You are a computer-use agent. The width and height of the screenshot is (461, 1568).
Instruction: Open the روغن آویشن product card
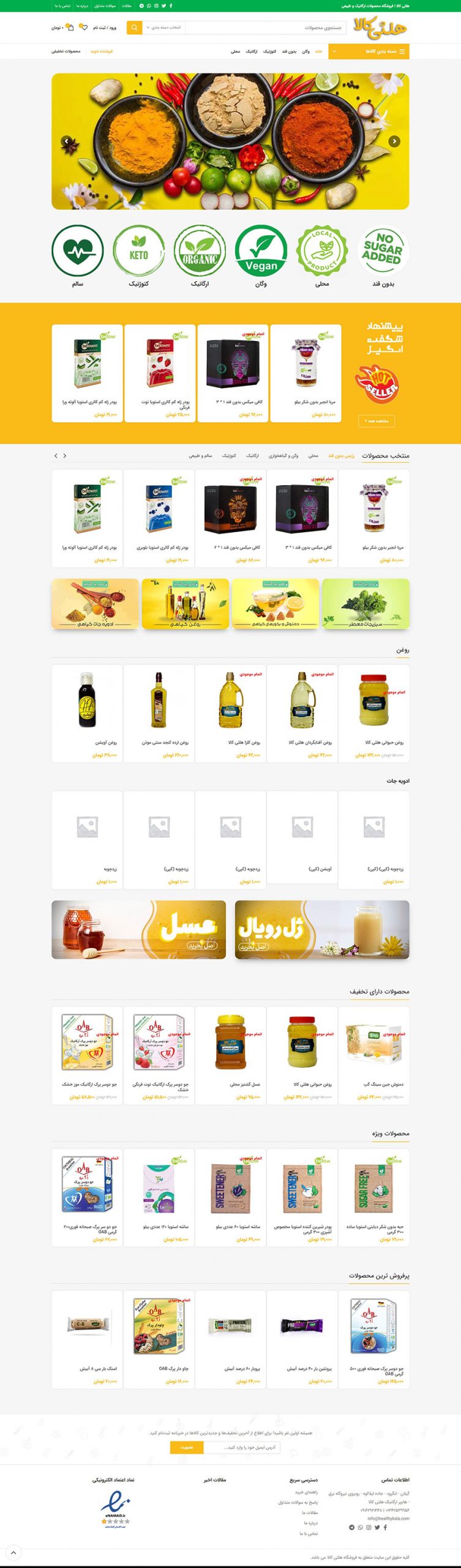coord(87,713)
